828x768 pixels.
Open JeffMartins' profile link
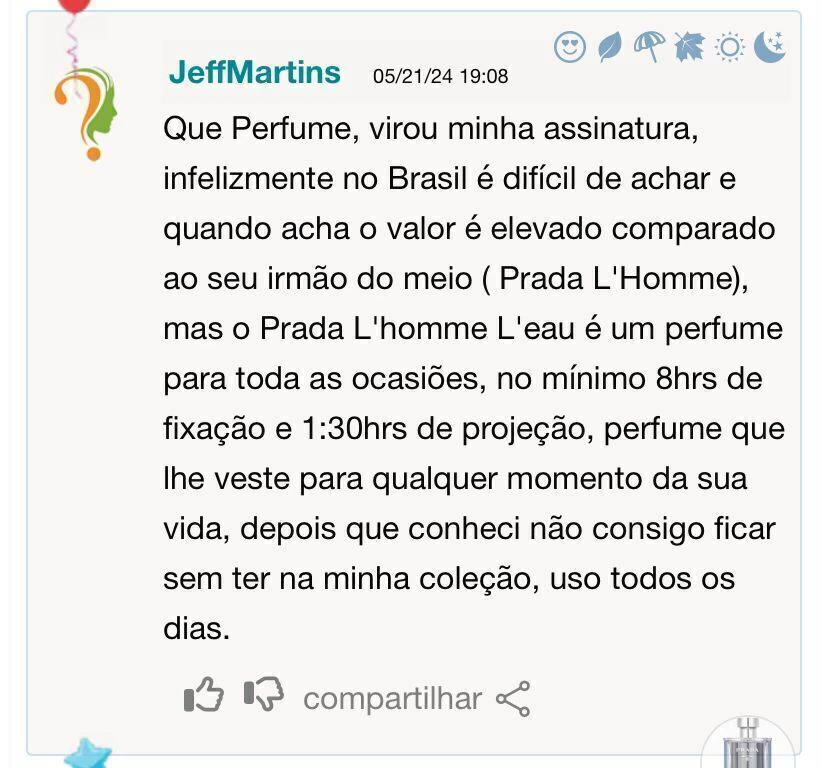254,73
